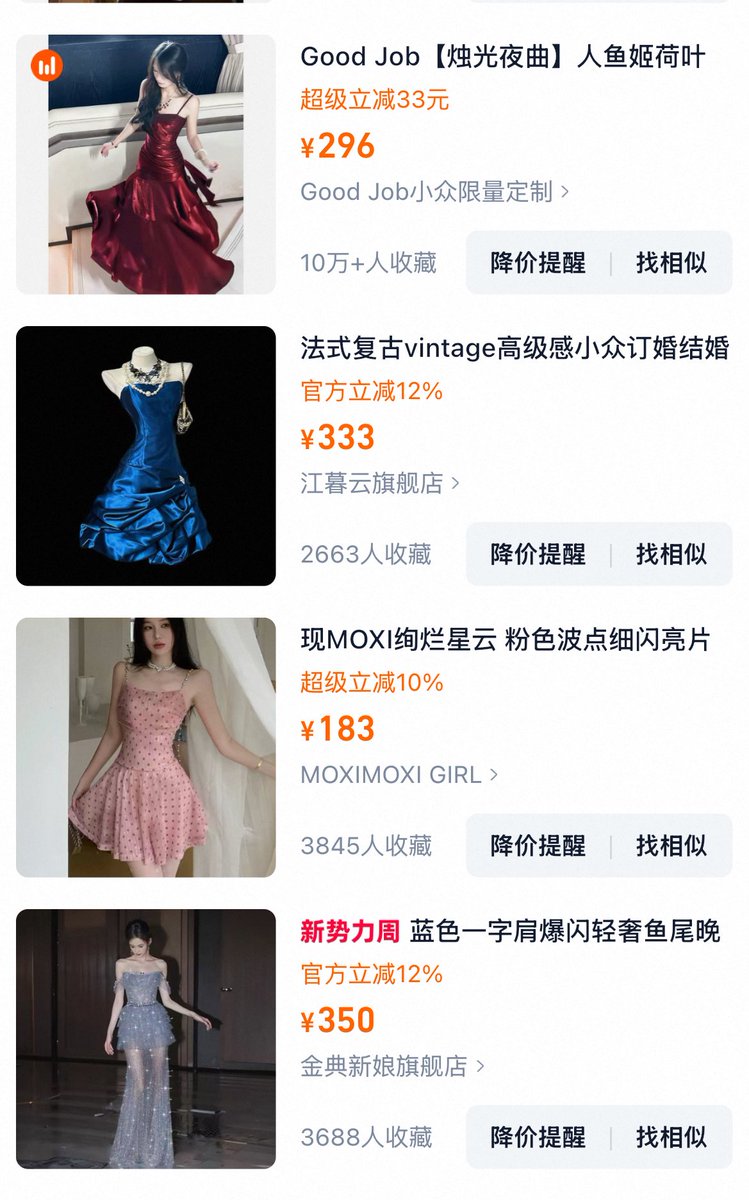Open the red Good Job dress image
This screenshot has height=1200, width=749.
(x=146, y=165)
